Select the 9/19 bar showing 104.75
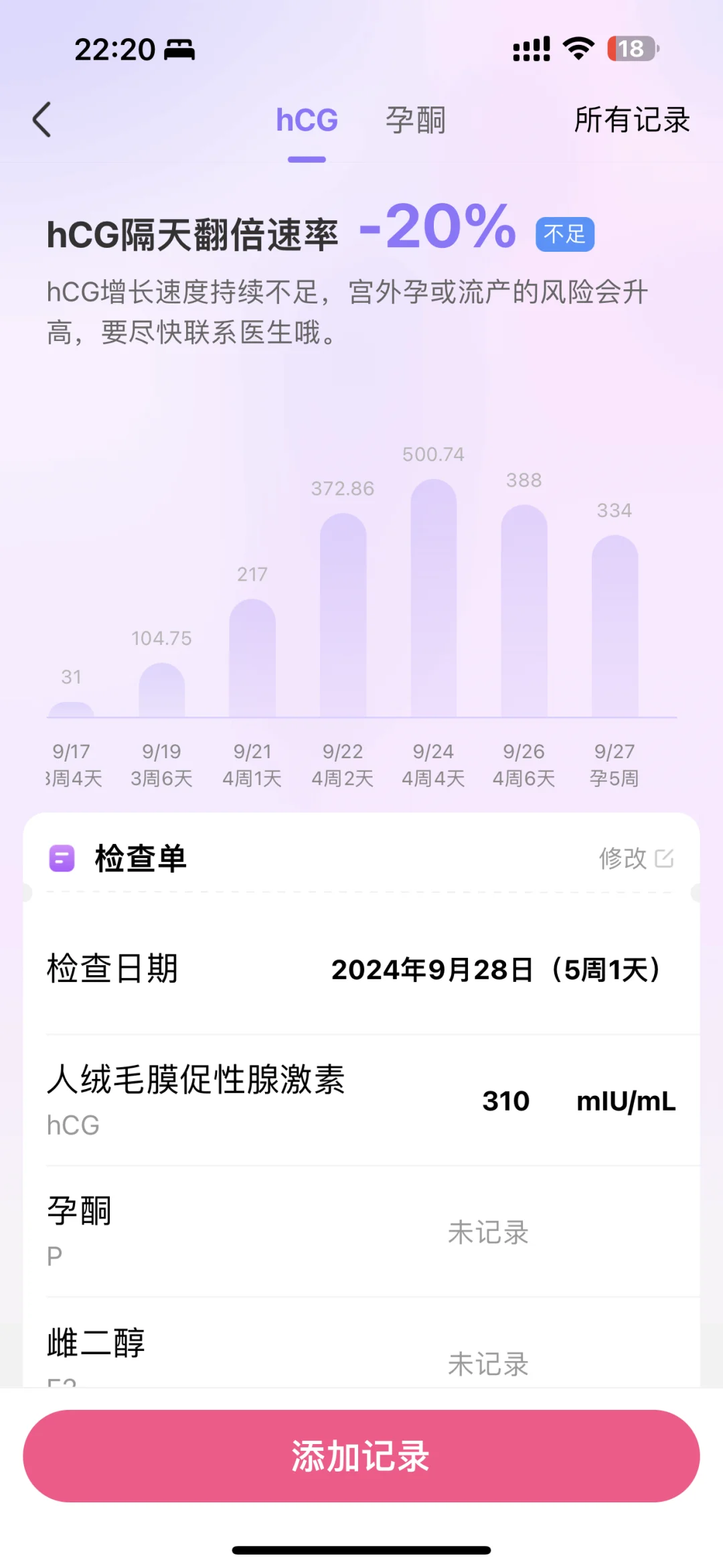Image resolution: width=723 pixels, height=1568 pixels. (x=161, y=690)
